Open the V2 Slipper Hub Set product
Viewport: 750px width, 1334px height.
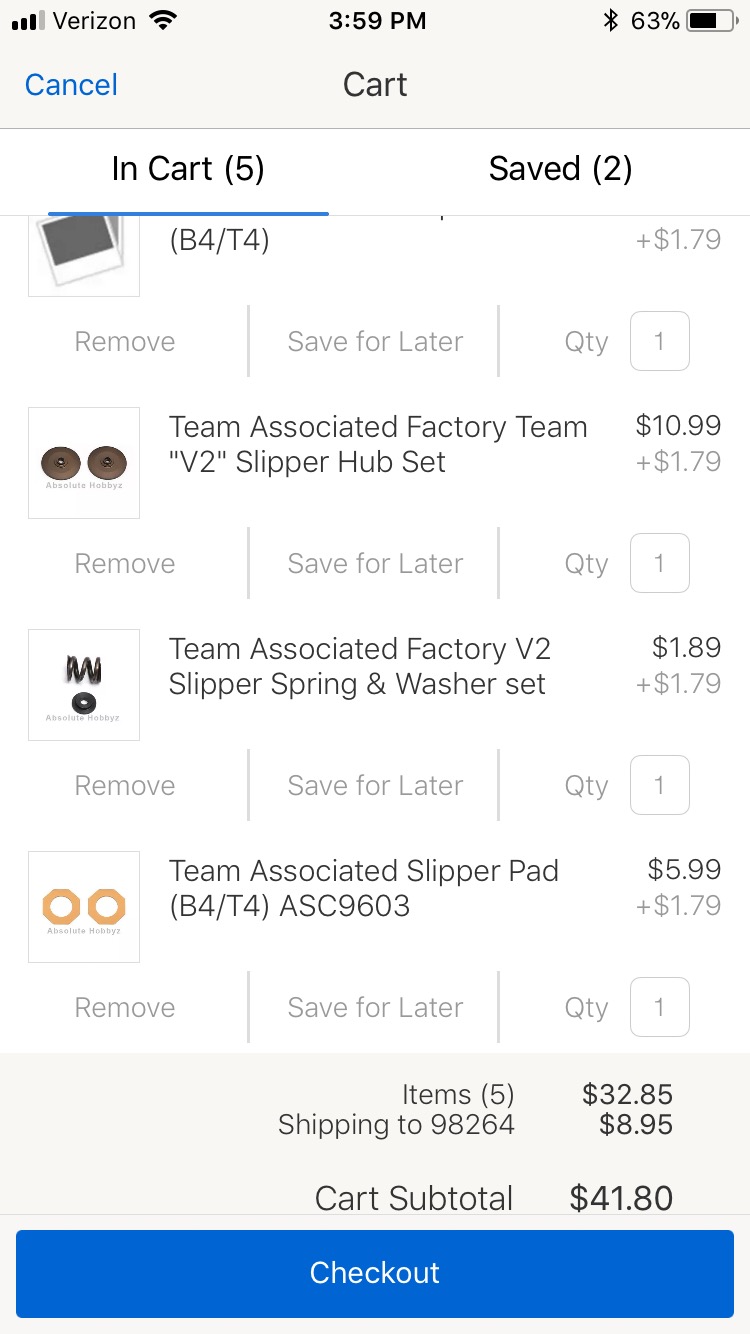pyautogui.click(x=378, y=445)
